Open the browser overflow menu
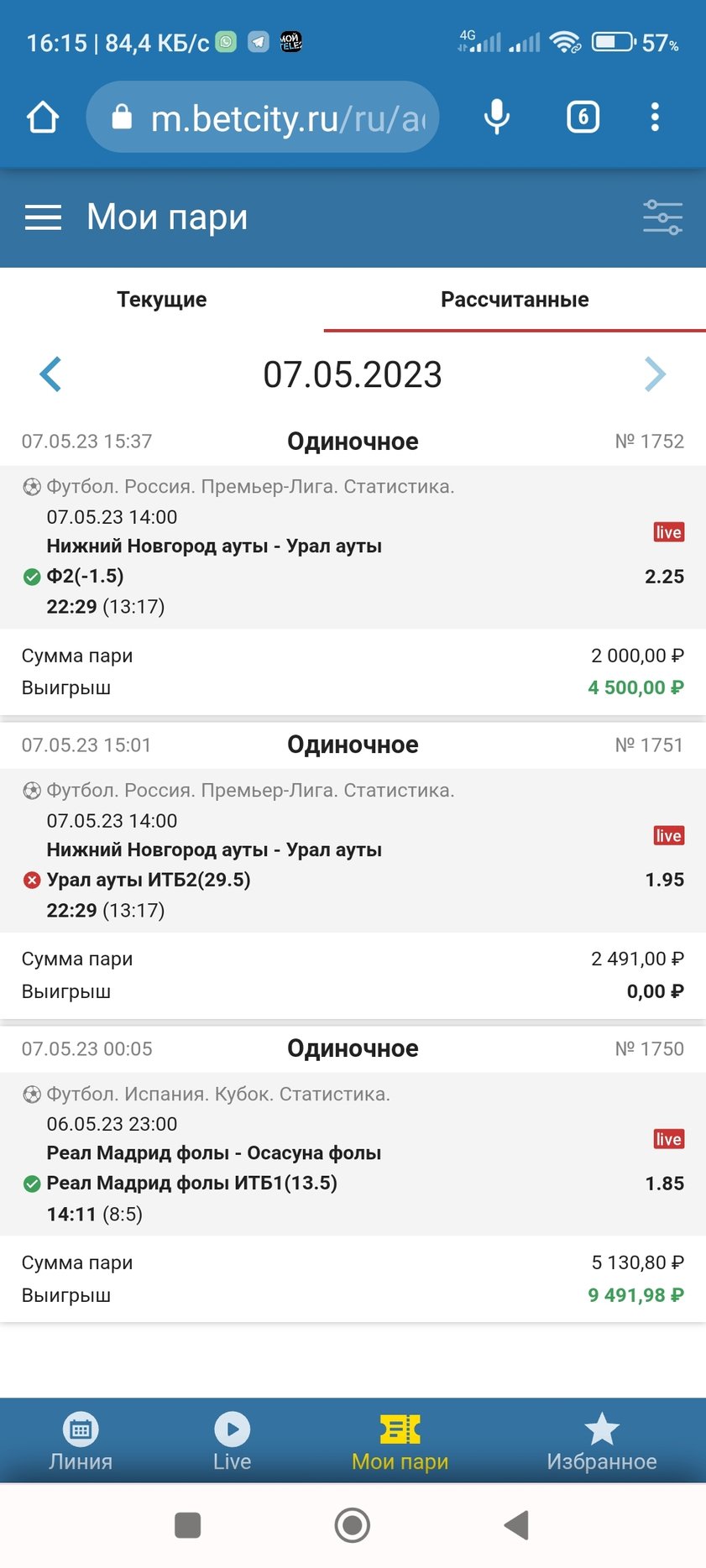Image resolution: width=706 pixels, height=1568 pixels. pos(655,117)
